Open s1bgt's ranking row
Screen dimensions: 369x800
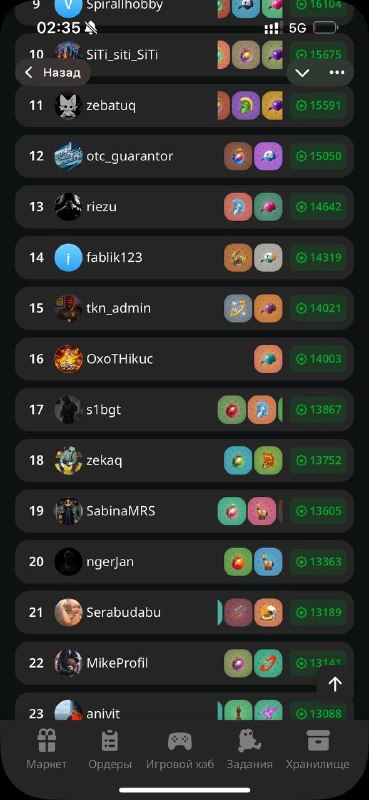(x=184, y=409)
